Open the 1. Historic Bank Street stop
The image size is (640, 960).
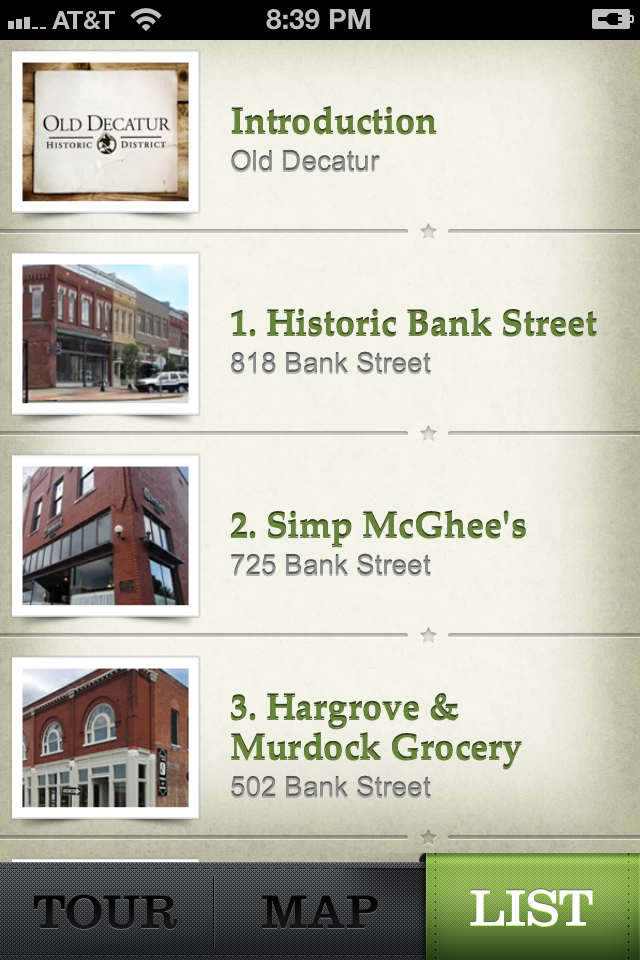pos(320,332)
